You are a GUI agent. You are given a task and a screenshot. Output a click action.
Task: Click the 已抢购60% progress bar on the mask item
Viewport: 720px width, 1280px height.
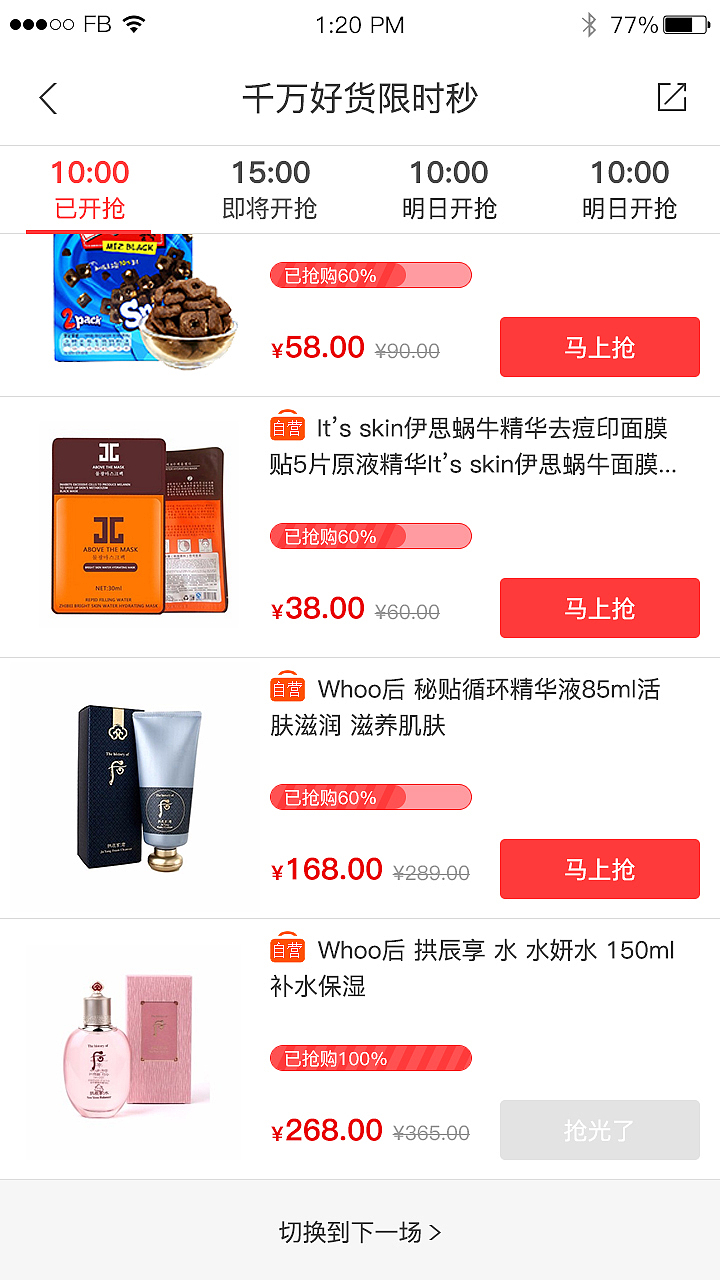click(x=370, y=535)
